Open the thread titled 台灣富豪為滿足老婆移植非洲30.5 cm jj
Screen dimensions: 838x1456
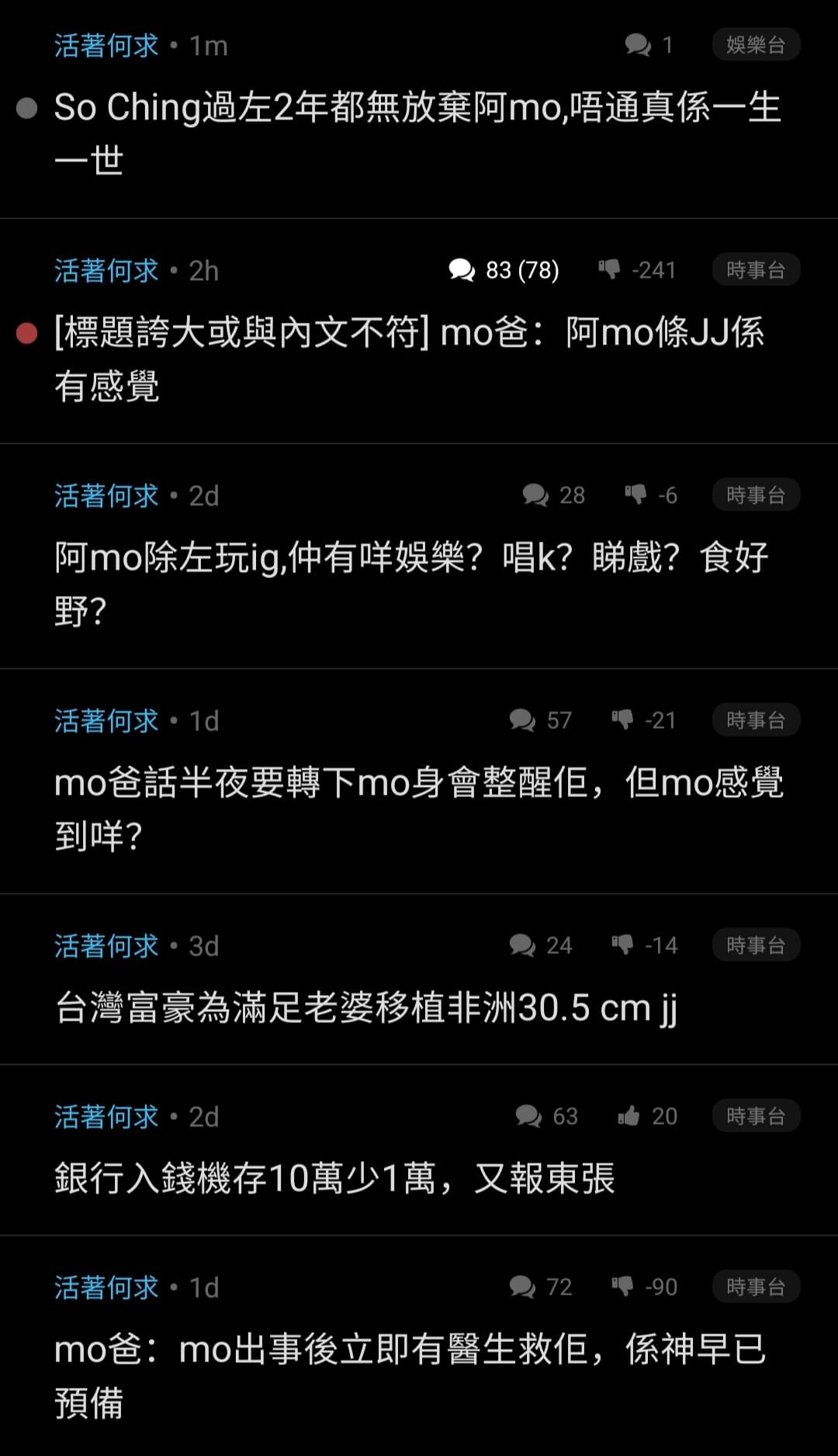coord(365,1007)
